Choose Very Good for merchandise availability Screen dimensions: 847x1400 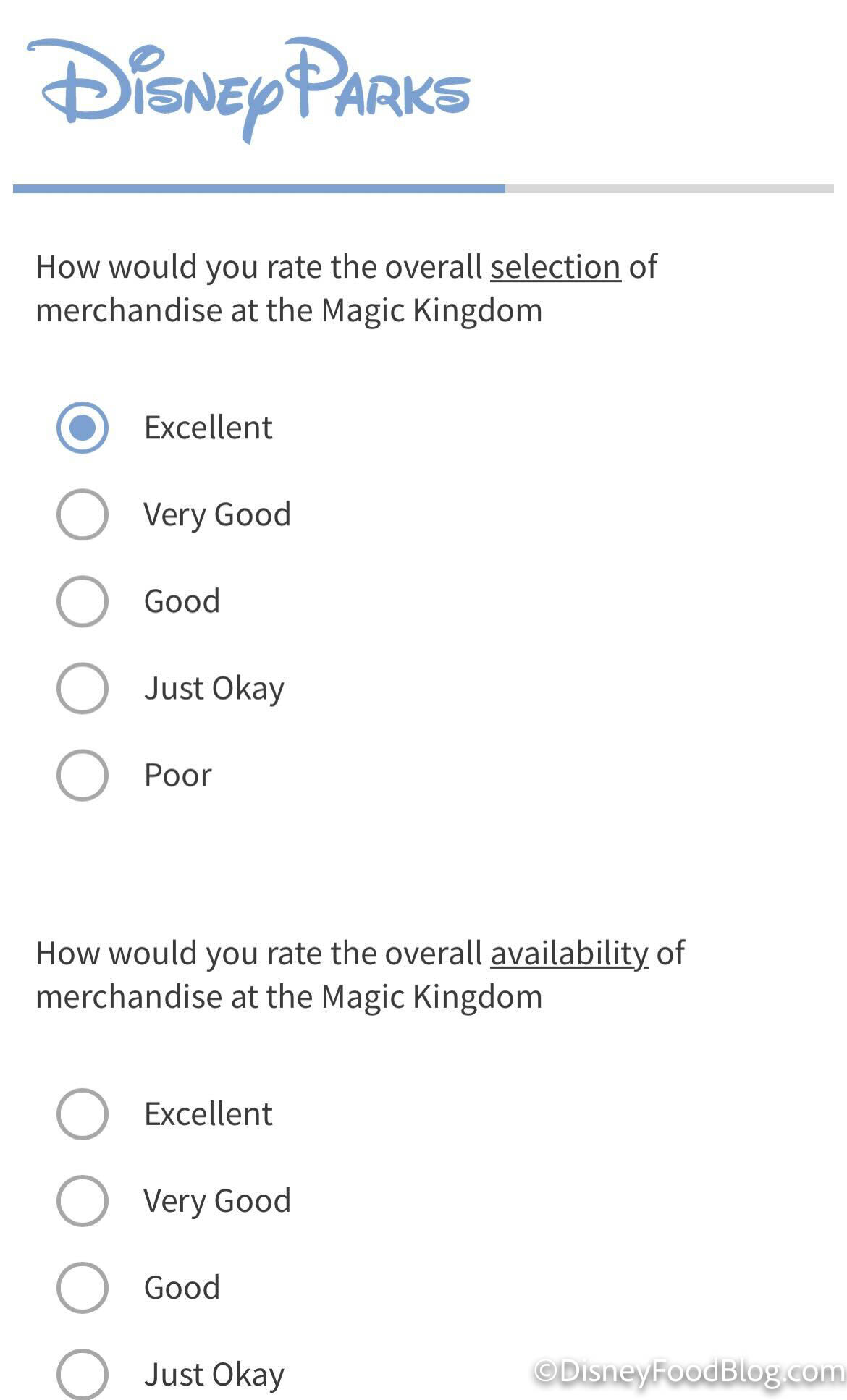click(x=83, y=1201)
